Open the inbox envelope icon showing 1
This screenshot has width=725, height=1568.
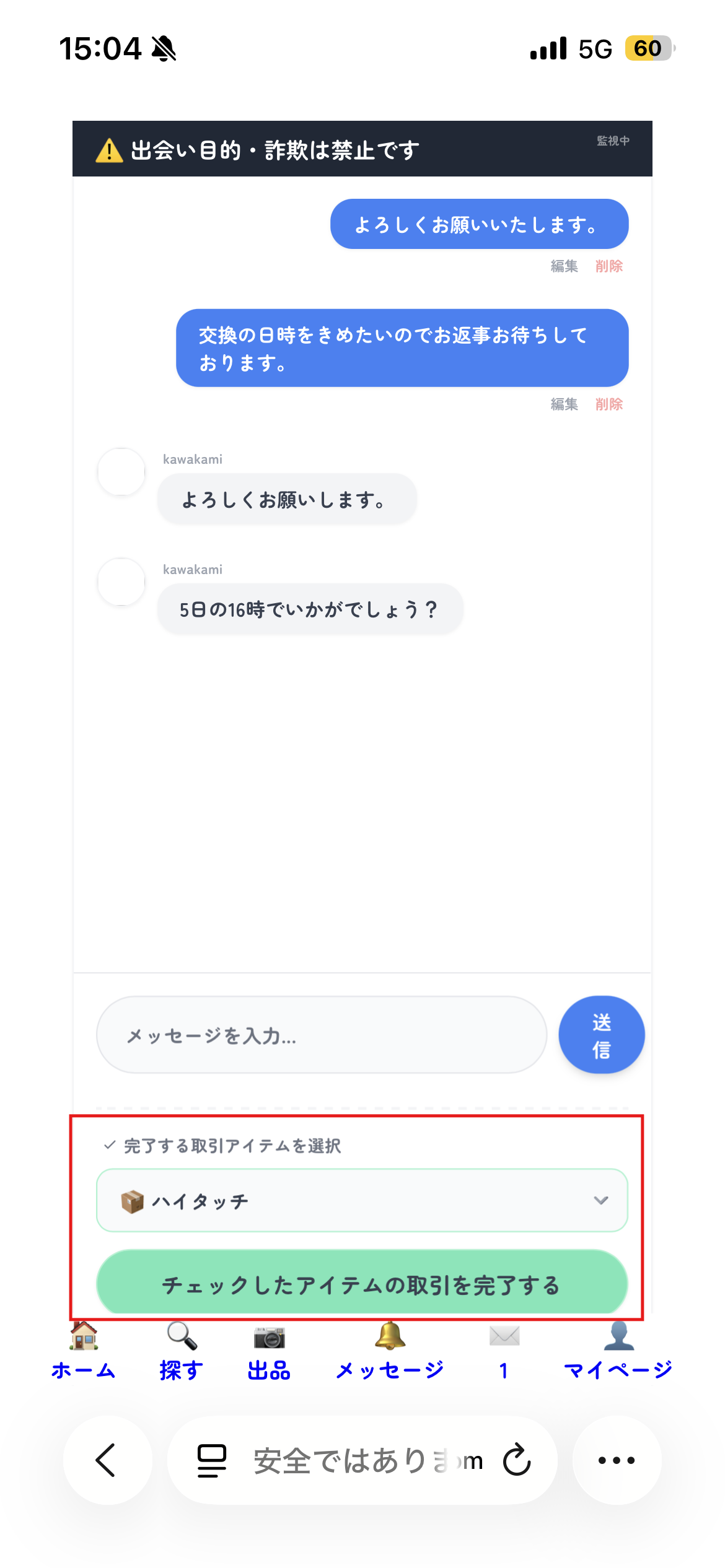[x=503, y=1338]
